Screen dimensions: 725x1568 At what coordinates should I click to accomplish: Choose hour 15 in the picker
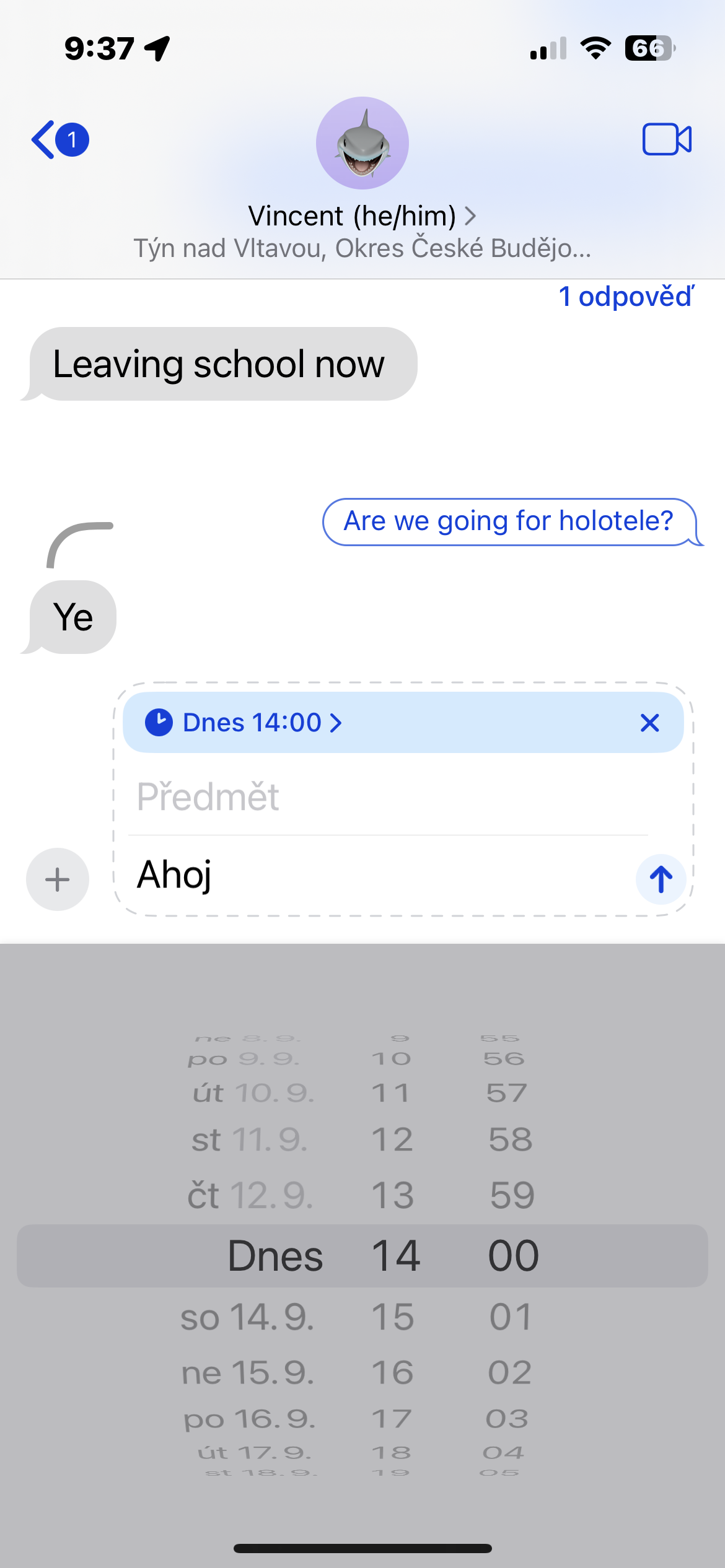(393, 1317)
